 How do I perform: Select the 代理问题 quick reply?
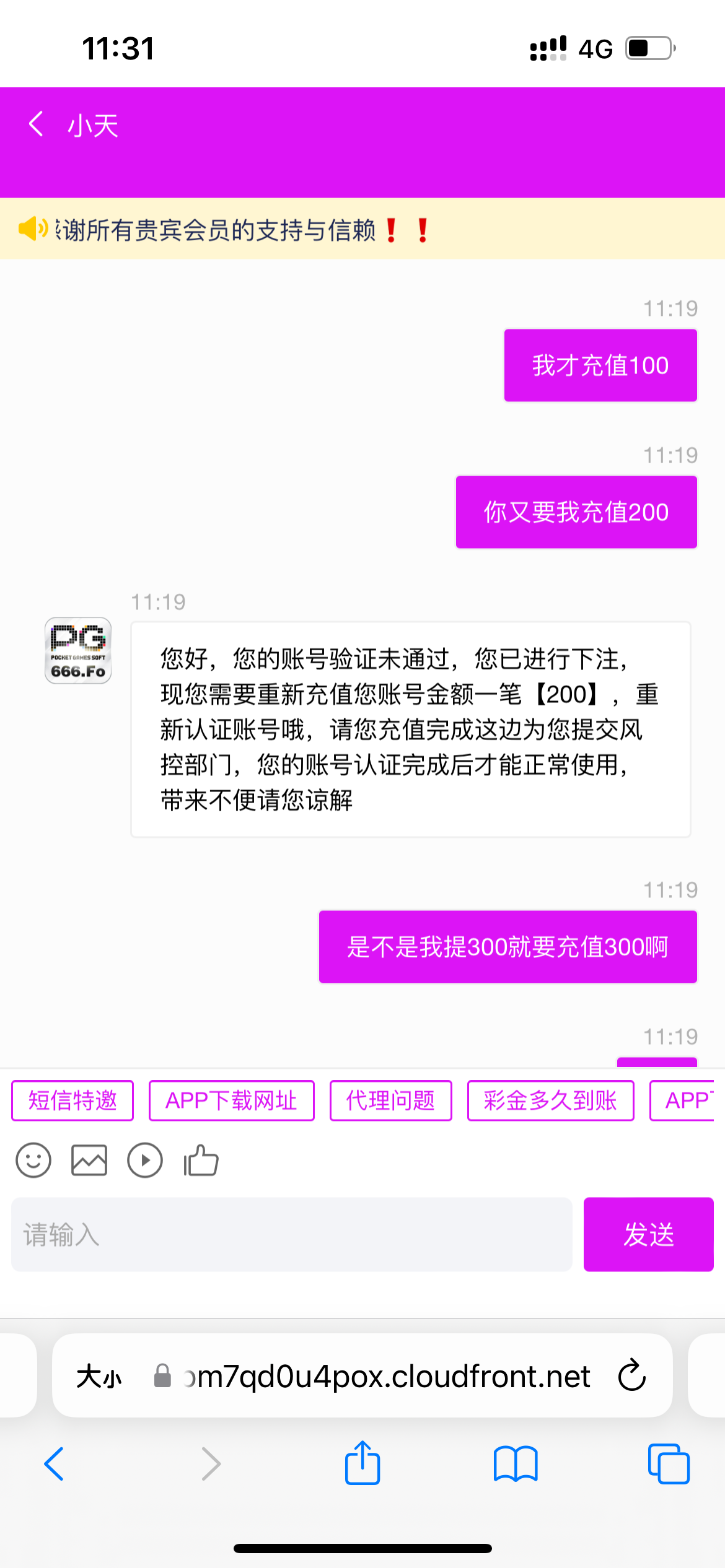pos(391,1100)
